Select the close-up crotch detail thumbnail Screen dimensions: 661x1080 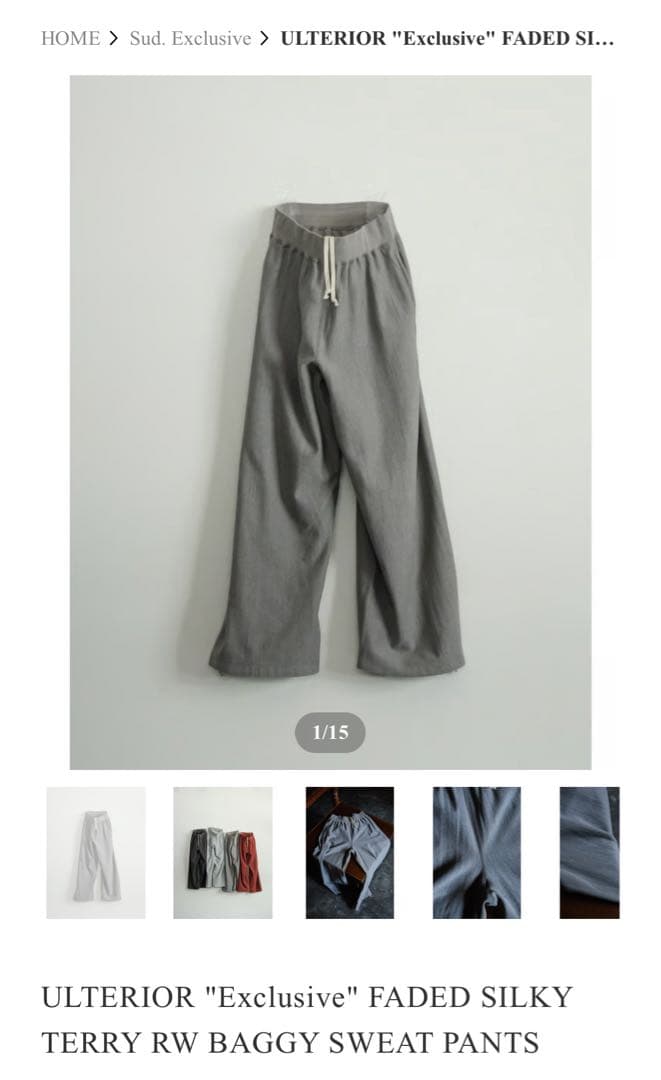(477, 853)
